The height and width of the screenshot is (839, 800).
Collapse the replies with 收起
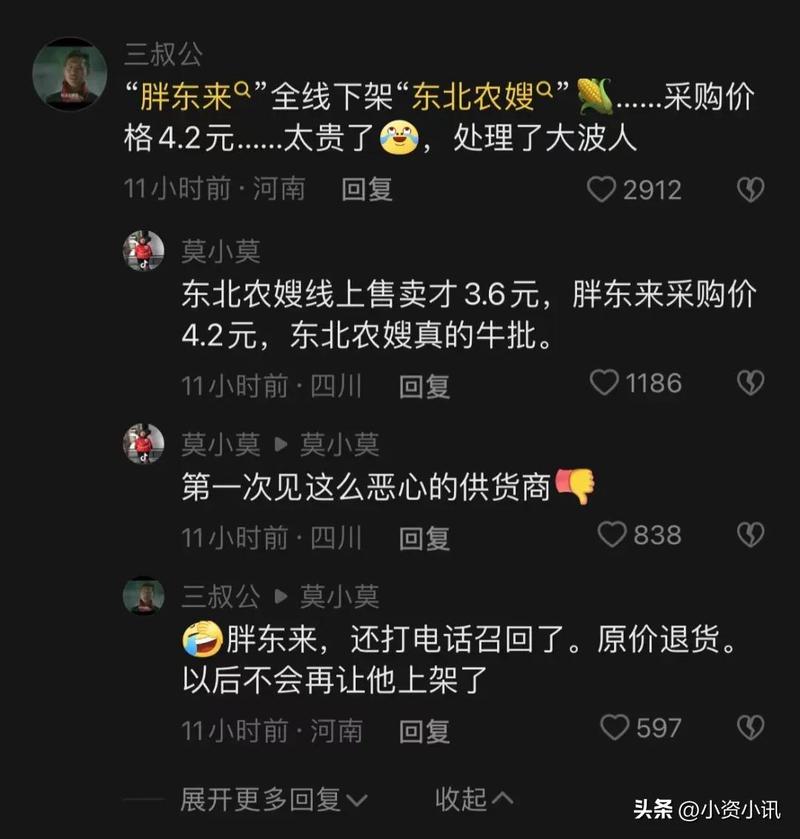pos(474,798)
